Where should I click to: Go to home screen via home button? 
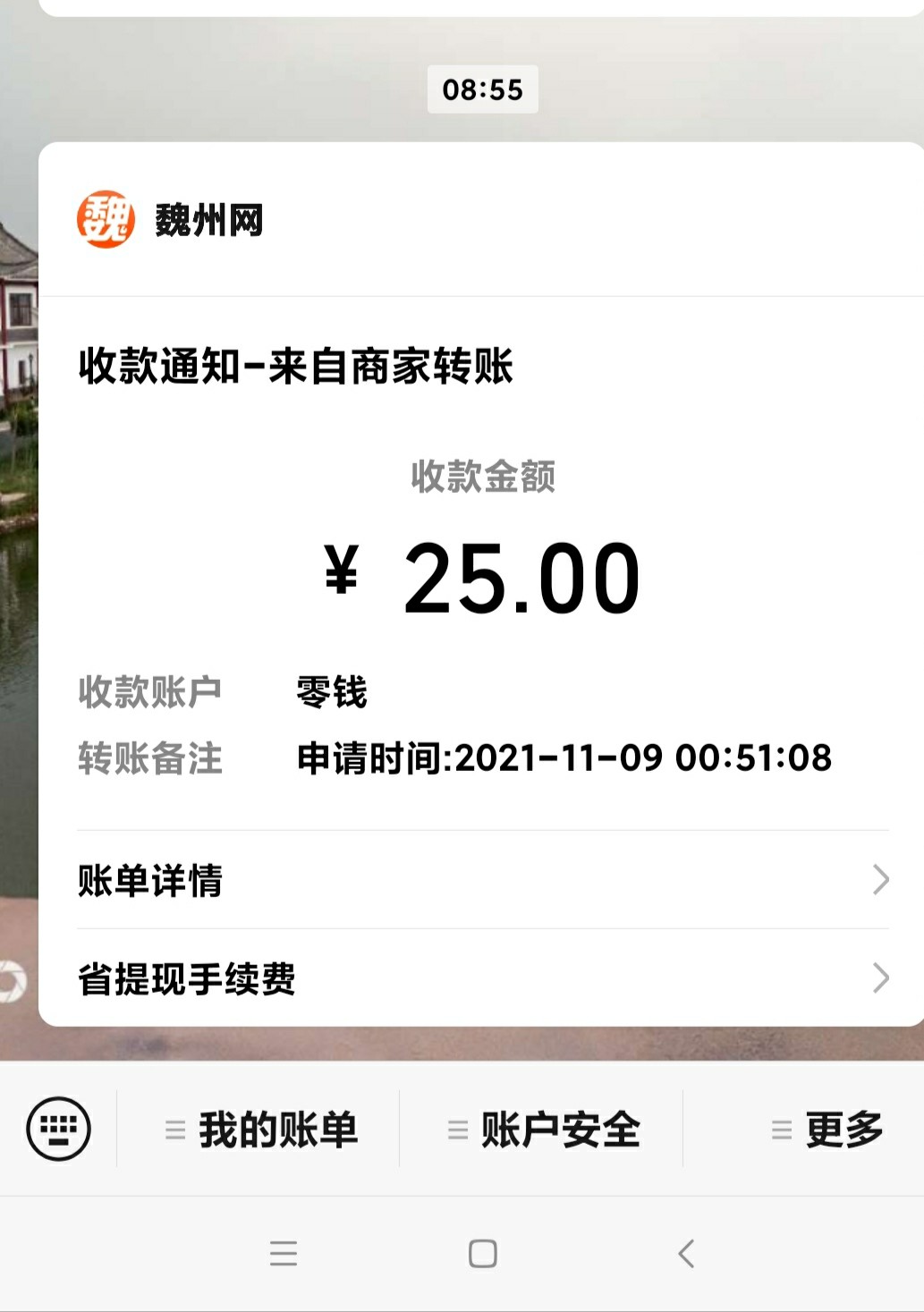[483, 1254]
